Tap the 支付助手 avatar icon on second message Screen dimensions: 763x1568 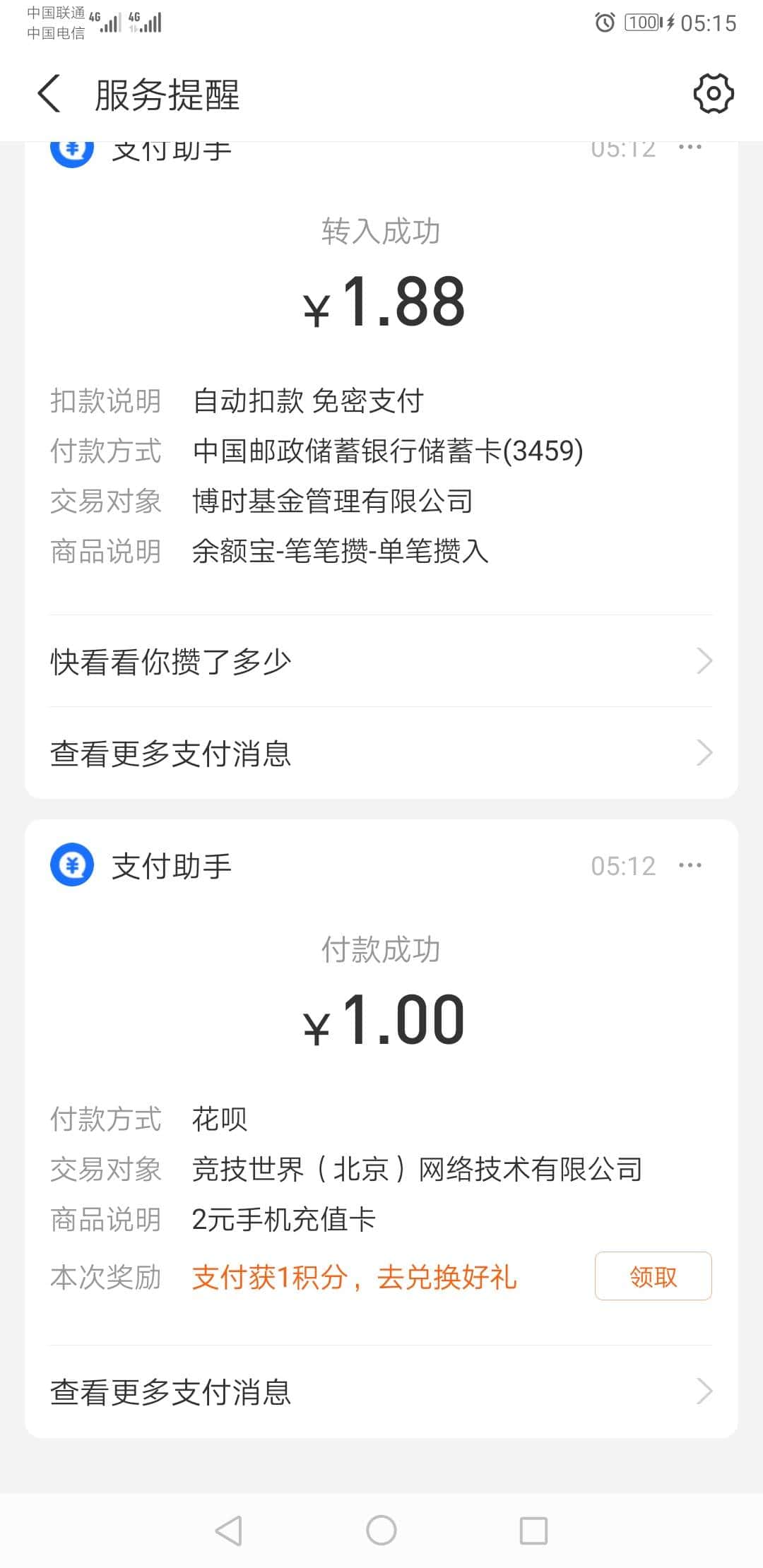coord(70,865)
